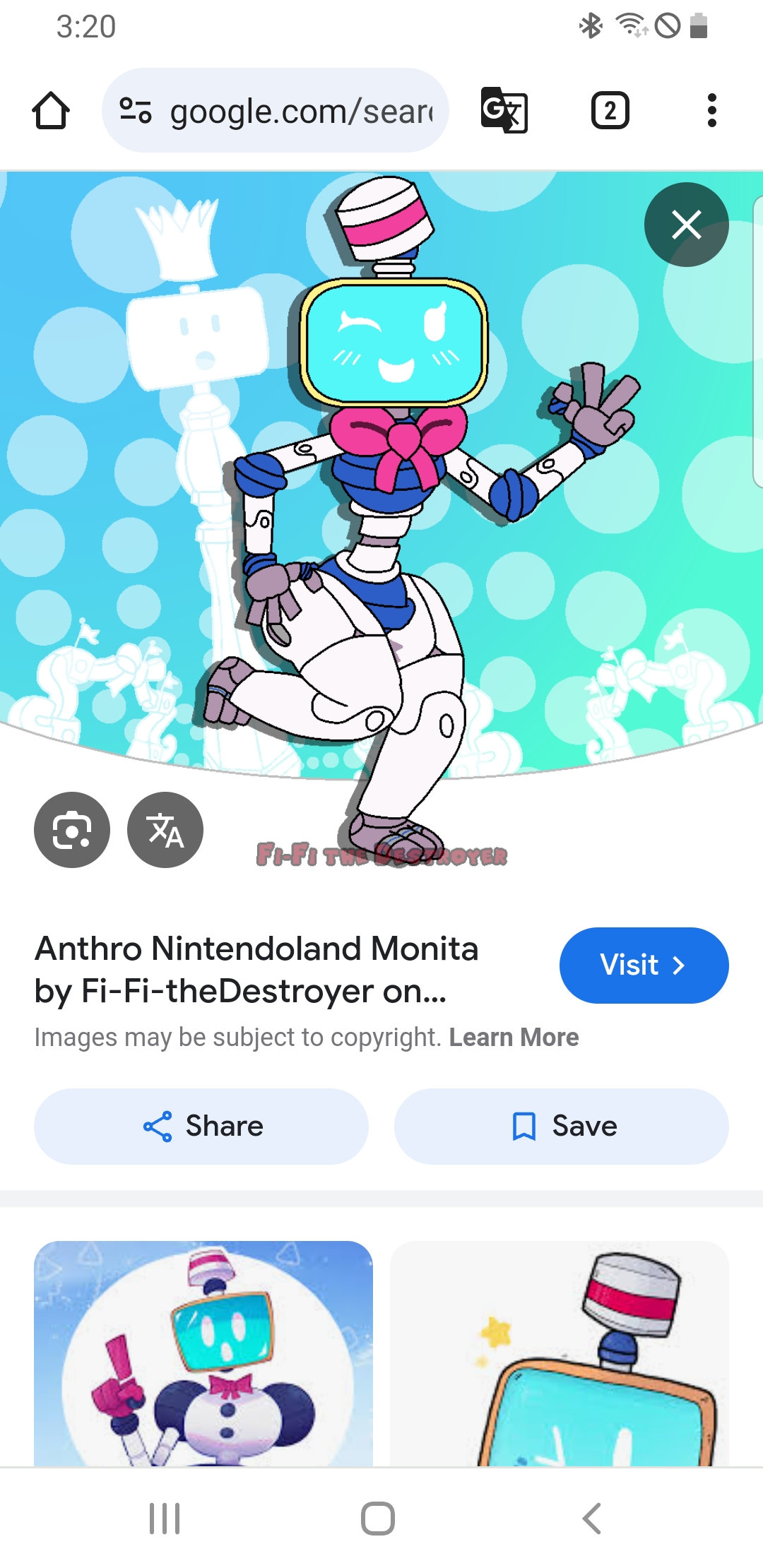Search this image with Google Lens
This screenshot has width=763, height=1568.
point(72,830)
